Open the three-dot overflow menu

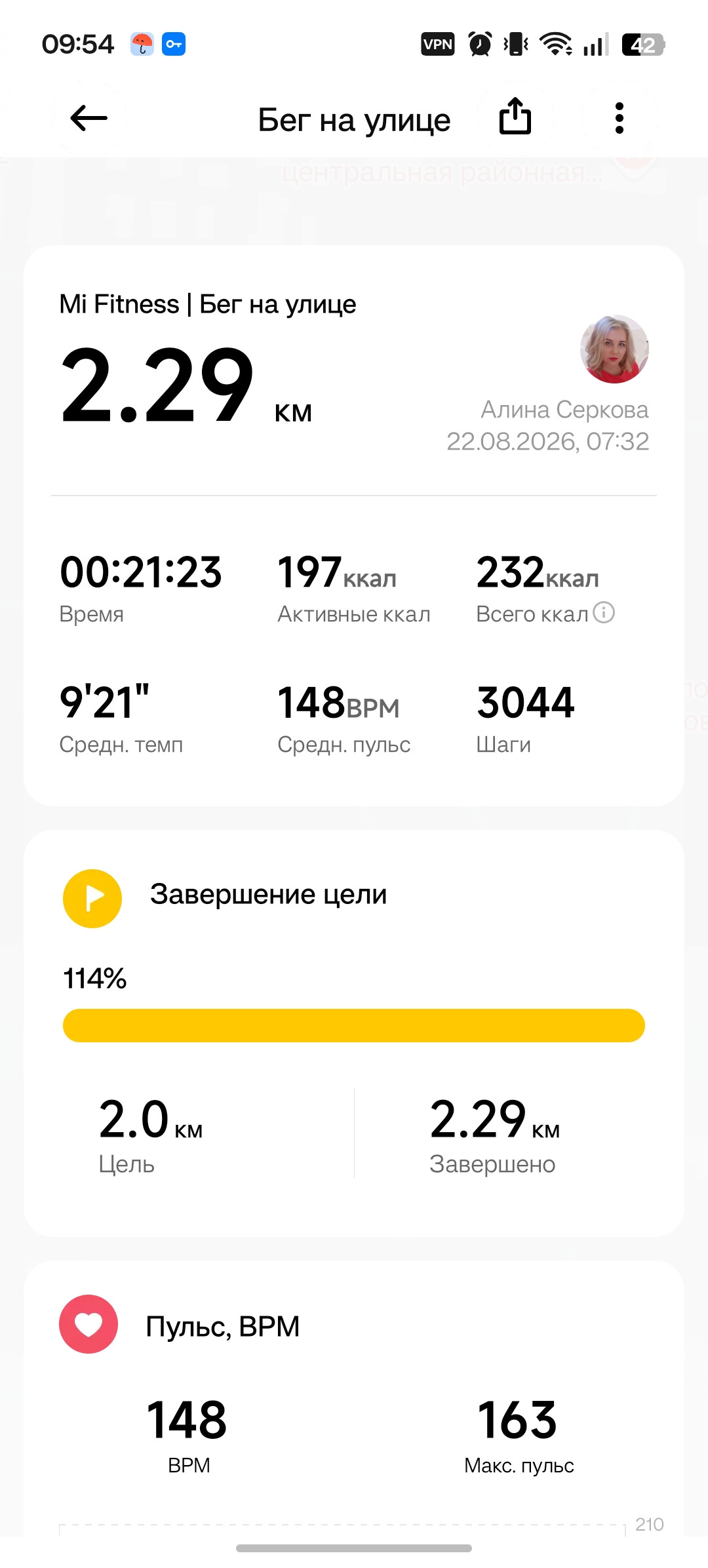[x=619, y=119]
